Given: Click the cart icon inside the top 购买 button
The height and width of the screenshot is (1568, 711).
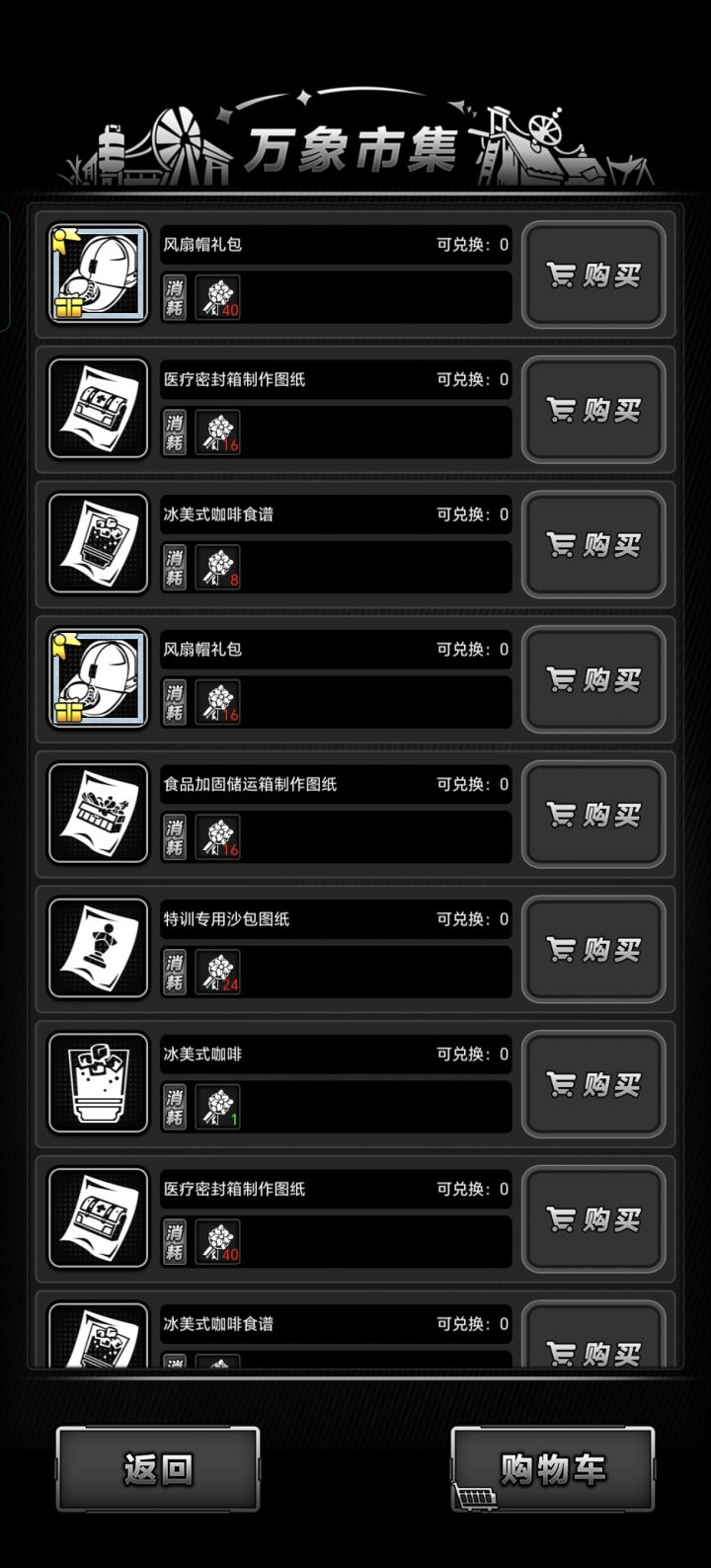Looking at the screenshot, I should click(562, 274).
